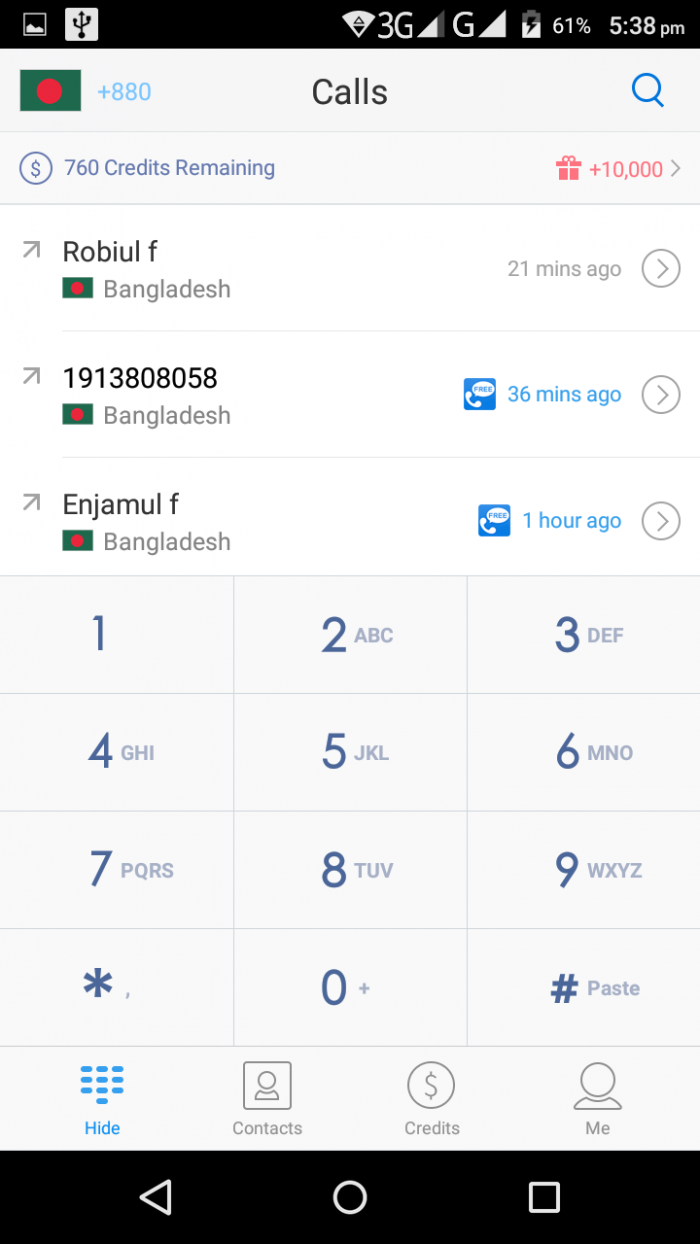Enter the star key on keypad
700x1244 pixels.
click(116, 988)
